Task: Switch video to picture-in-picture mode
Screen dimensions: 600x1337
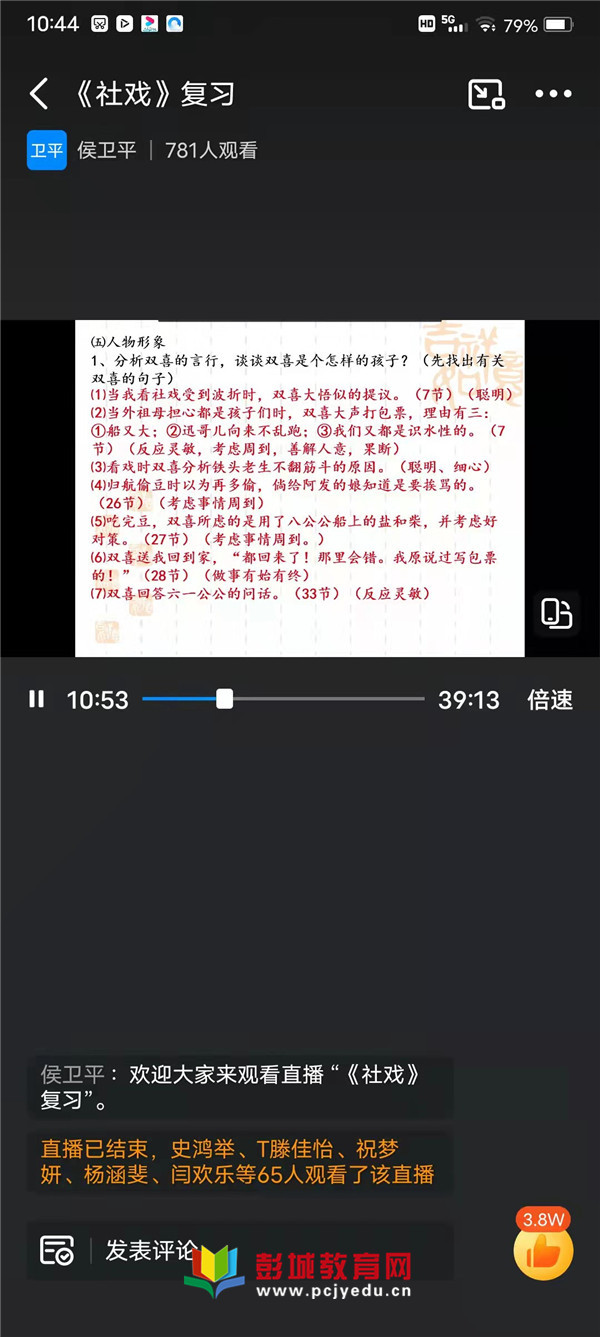Action: 486,95
